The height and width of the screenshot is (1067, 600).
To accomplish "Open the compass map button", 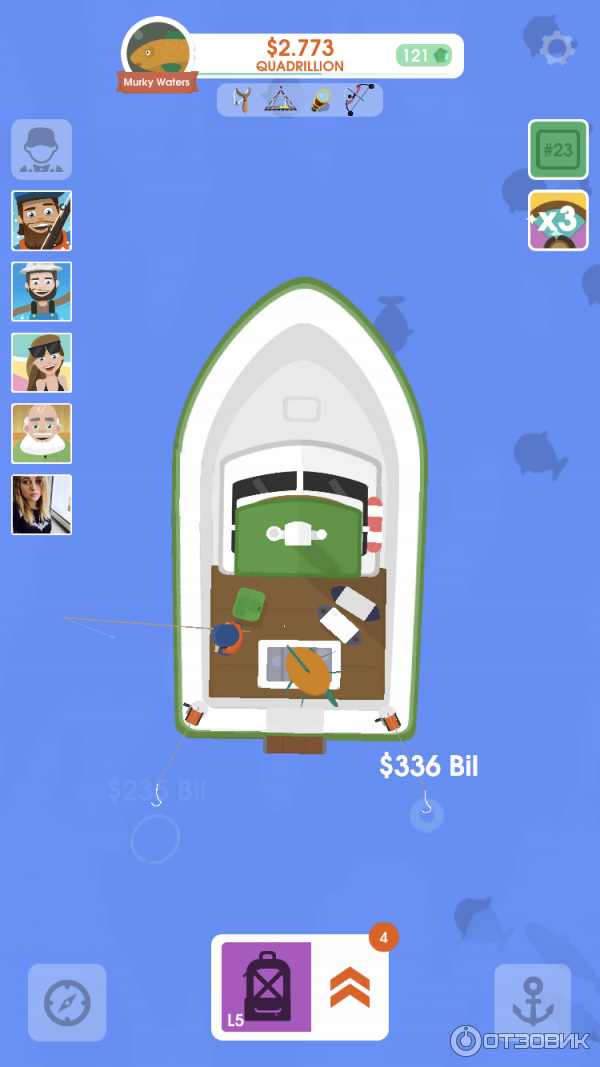I will pos(67,1002).
